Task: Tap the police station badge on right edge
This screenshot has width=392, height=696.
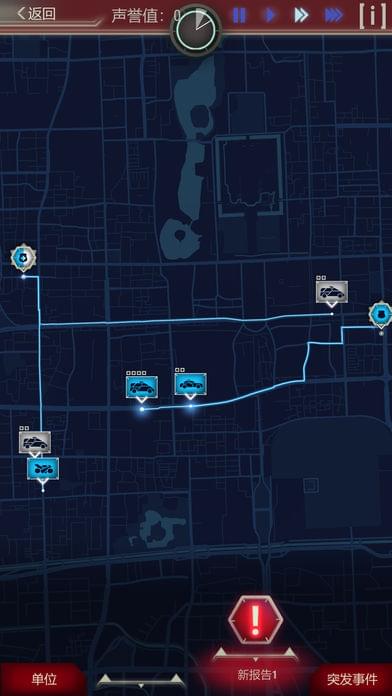Action: coord(380,314)
